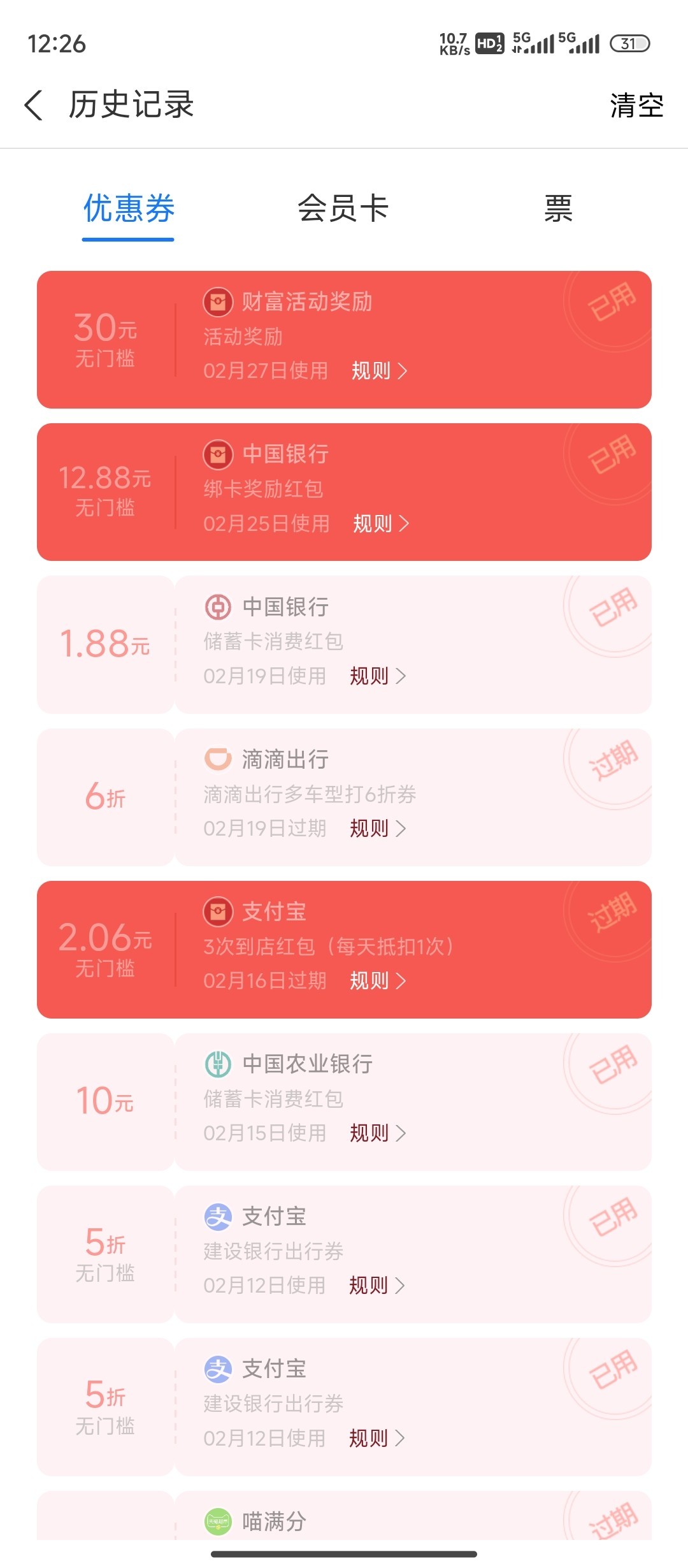
Task: Switch to the 票 tab
Action: point(558,208)
